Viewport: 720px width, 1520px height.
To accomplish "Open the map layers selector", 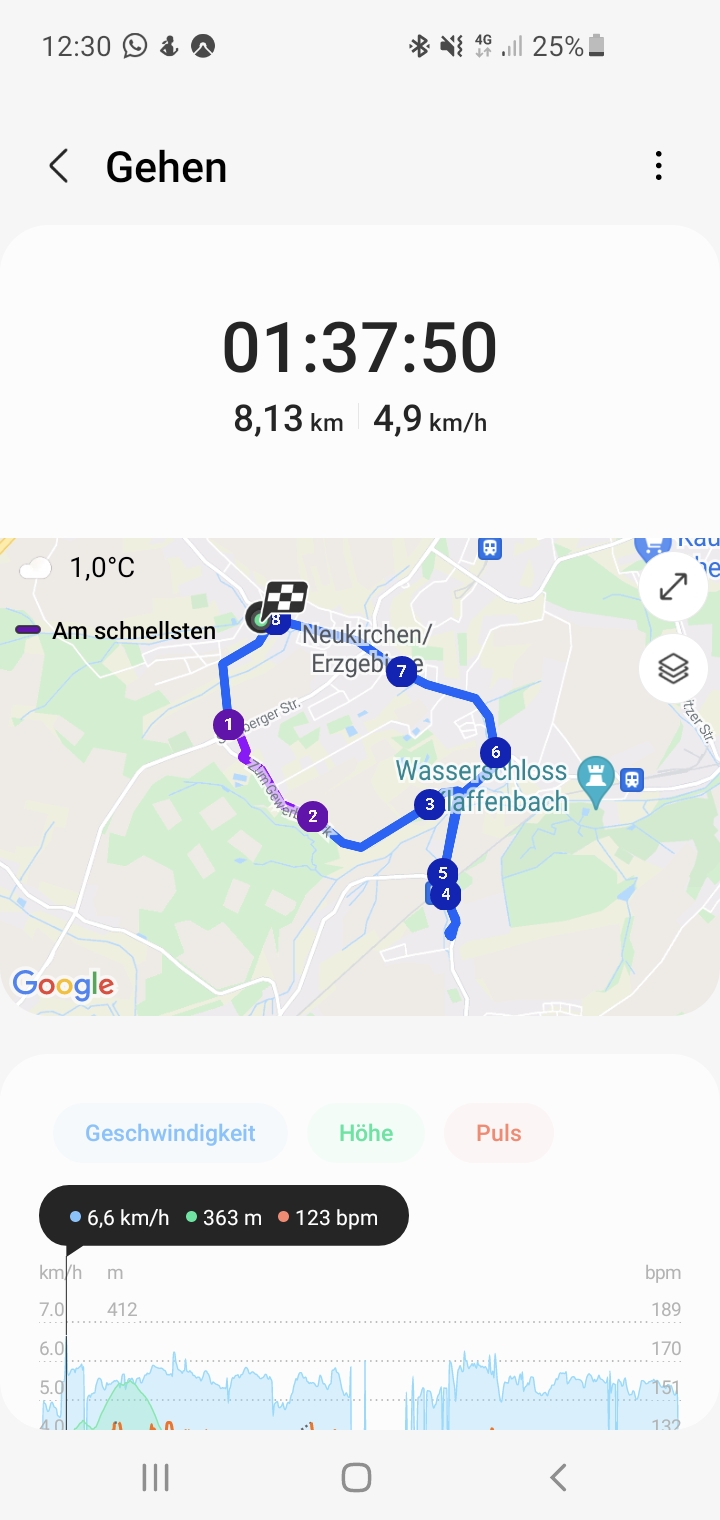I will tap(674, 668).
